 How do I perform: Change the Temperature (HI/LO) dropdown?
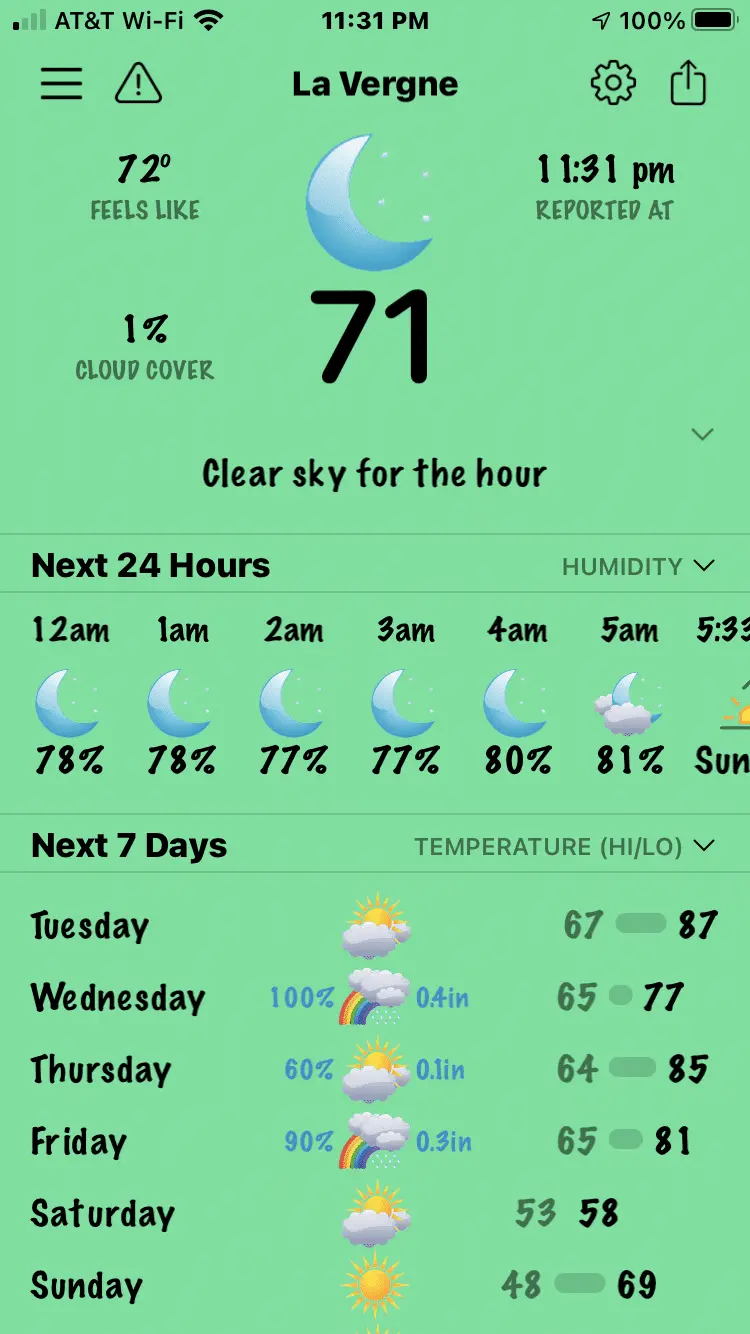pos(564,847)
